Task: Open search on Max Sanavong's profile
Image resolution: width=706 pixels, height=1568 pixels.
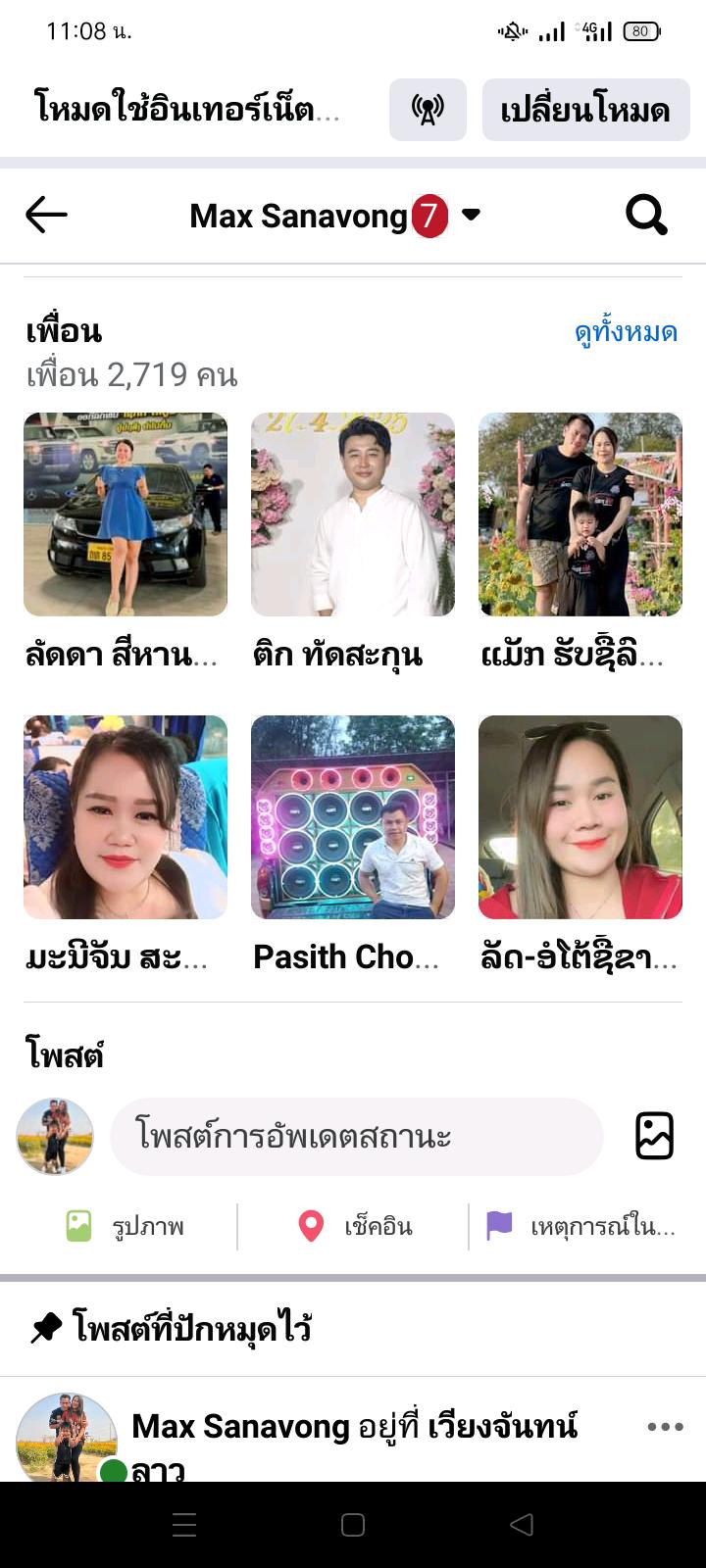Action: 646,215
